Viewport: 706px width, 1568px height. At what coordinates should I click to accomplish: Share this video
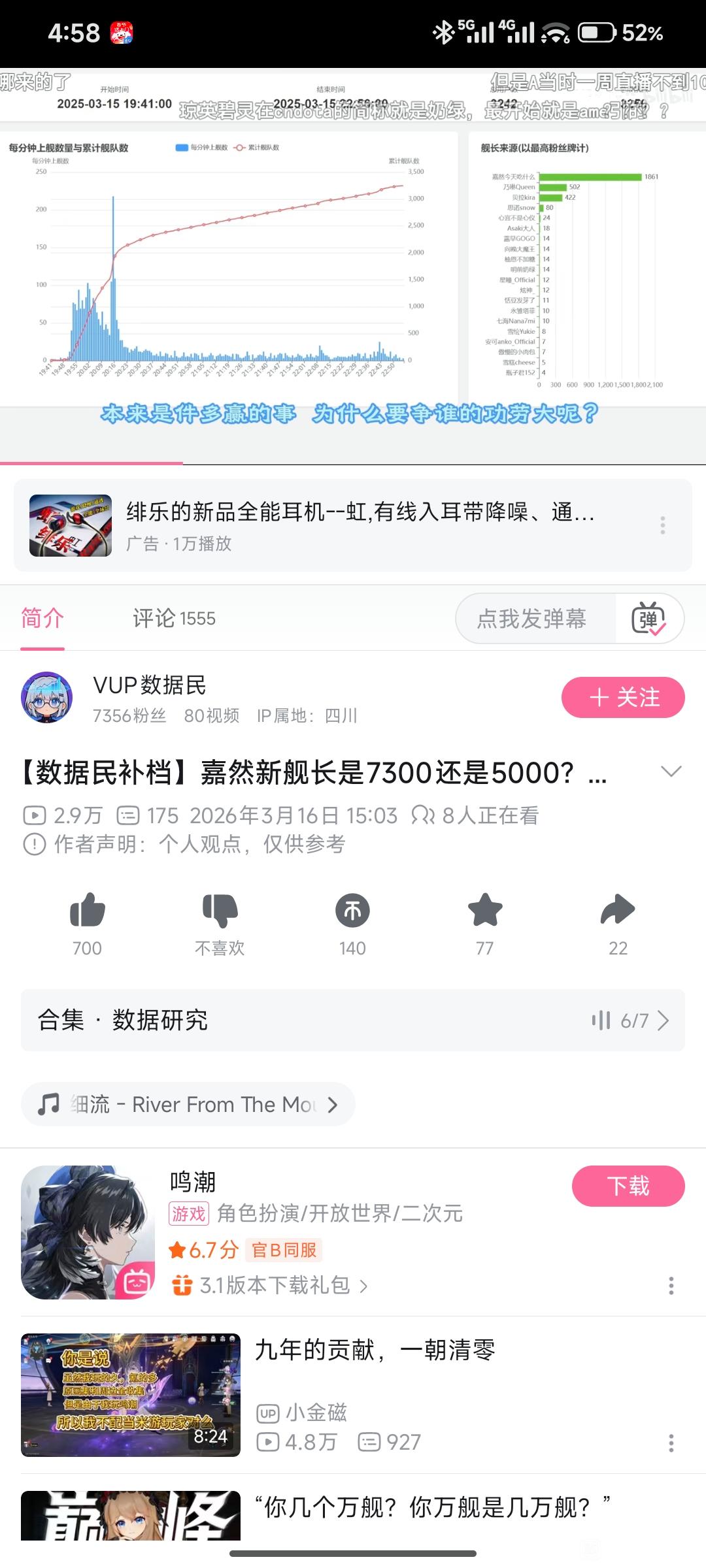618,910
